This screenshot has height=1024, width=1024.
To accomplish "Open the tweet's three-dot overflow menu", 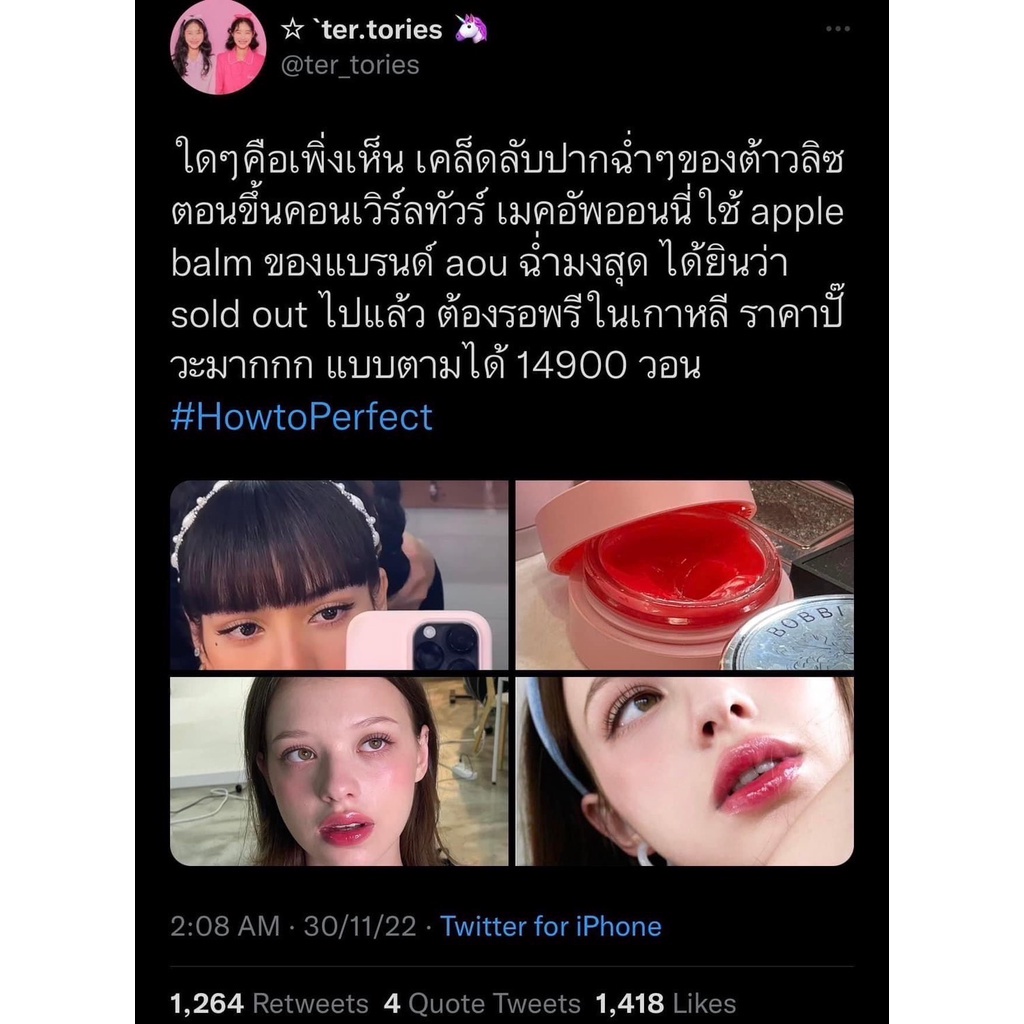I will [x=837, y=29].
